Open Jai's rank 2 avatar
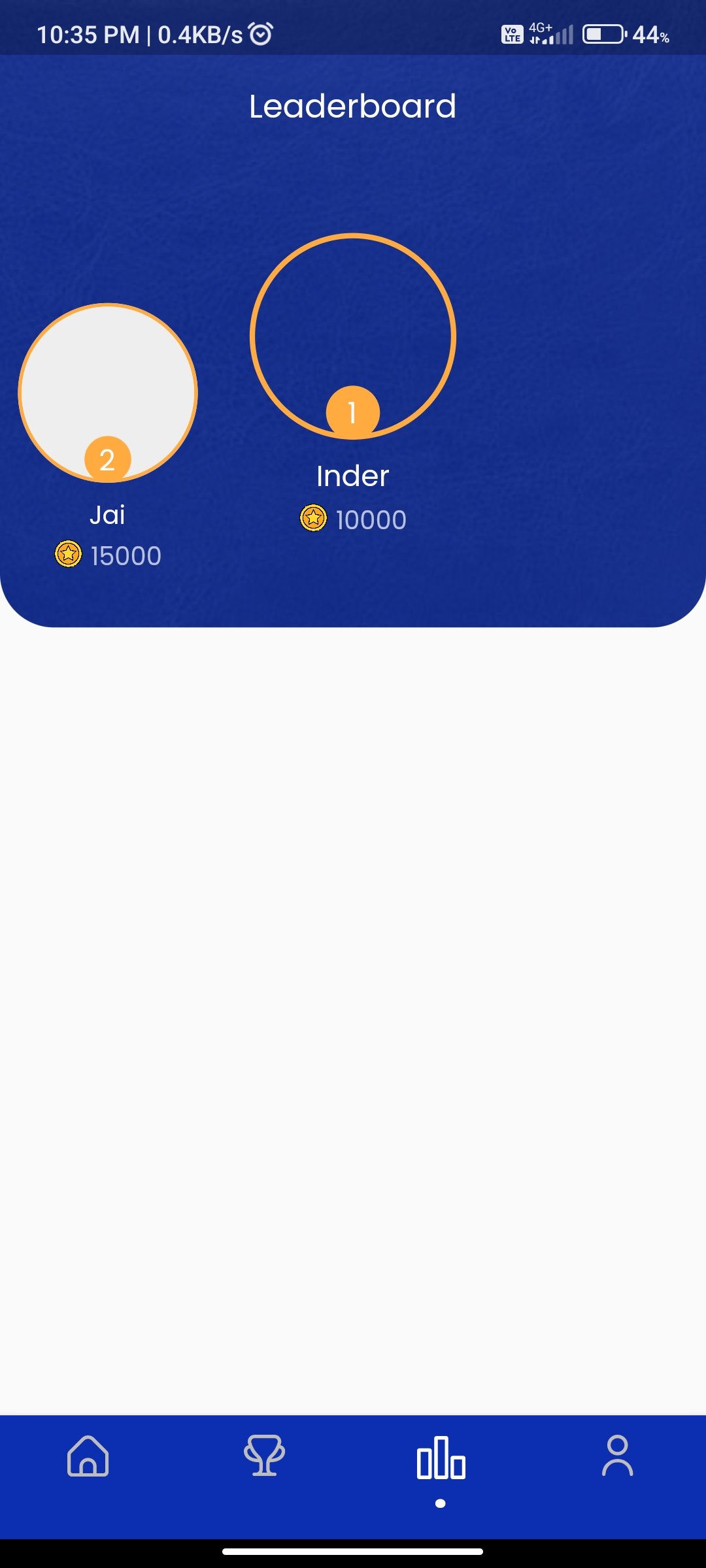The width and height of the screenshot is (706, 1568). pyautogui.click(x=108, y=393)
